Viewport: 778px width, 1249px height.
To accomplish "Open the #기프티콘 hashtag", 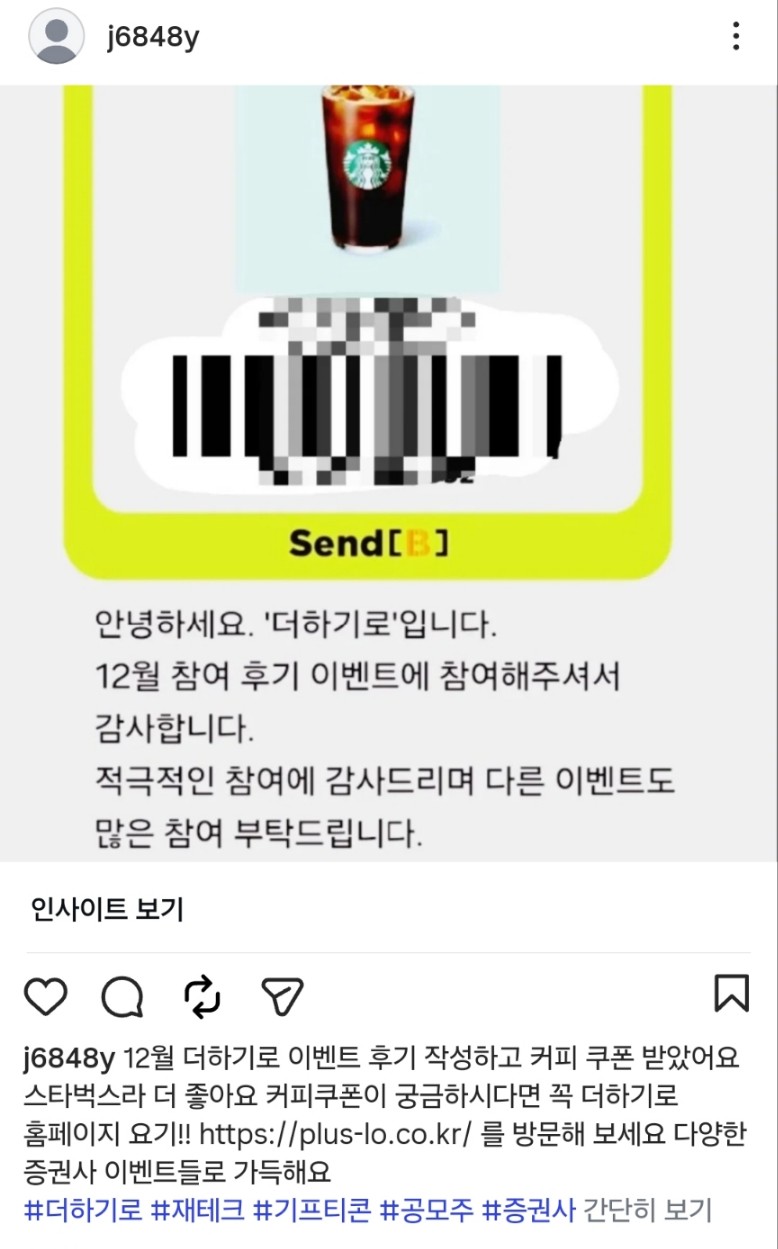I will coord(312,1210).
